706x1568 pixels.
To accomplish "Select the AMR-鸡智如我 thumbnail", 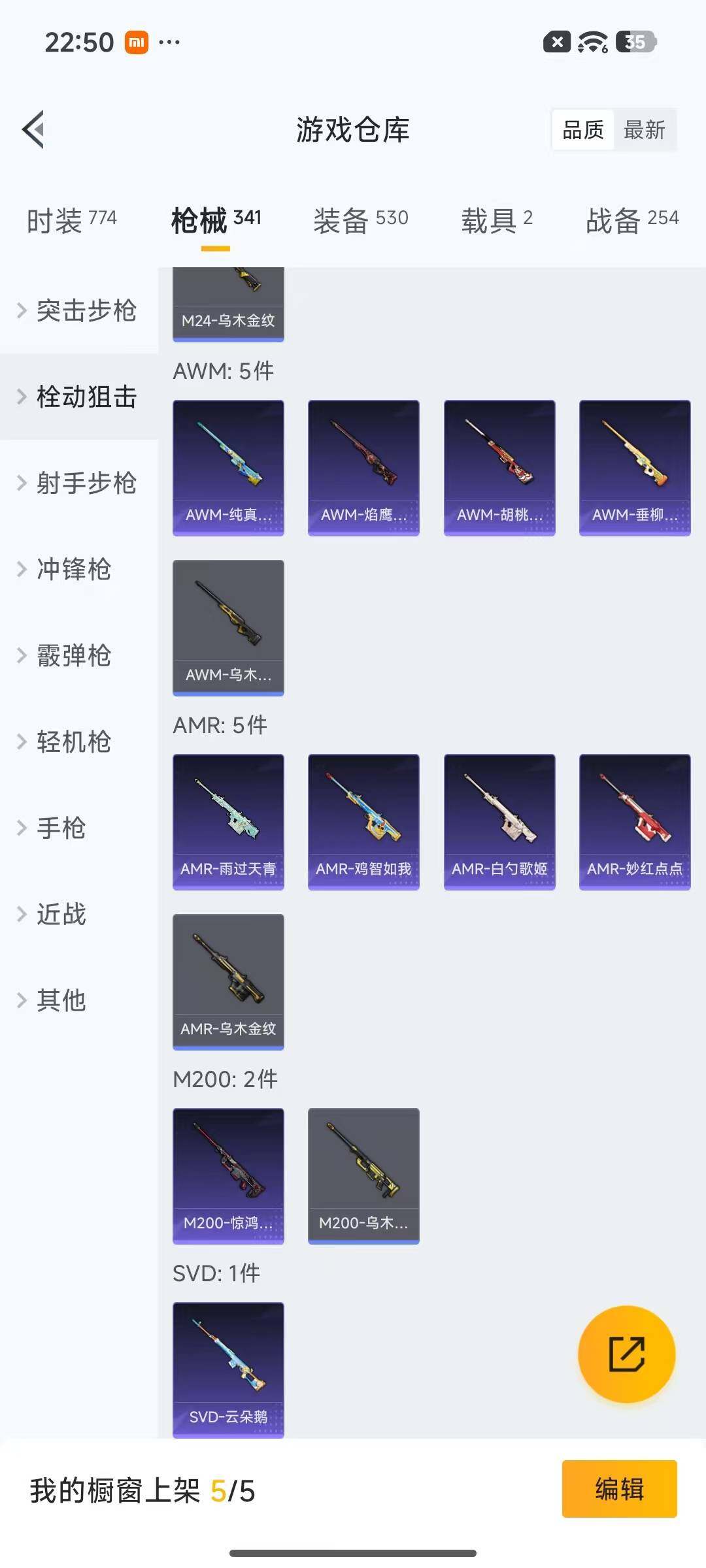I will [x=363, y=822].
